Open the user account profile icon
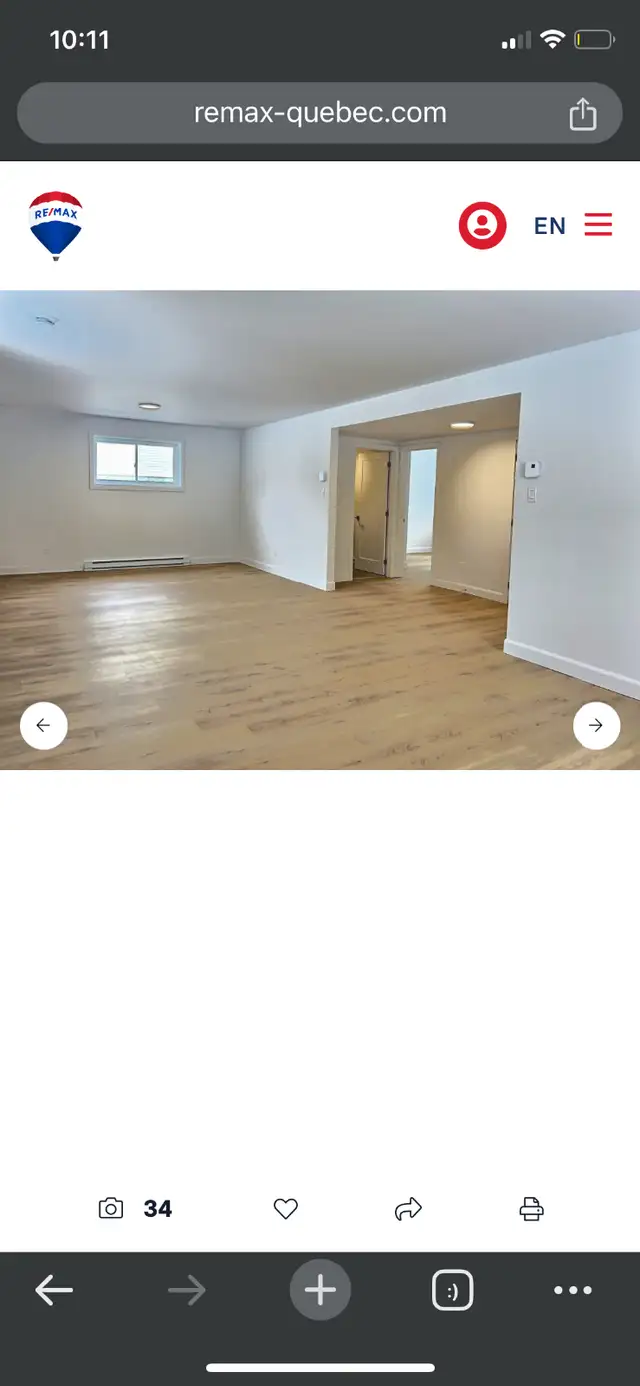640x1386 pixels. pyautogui.click(x=482, y=225)
